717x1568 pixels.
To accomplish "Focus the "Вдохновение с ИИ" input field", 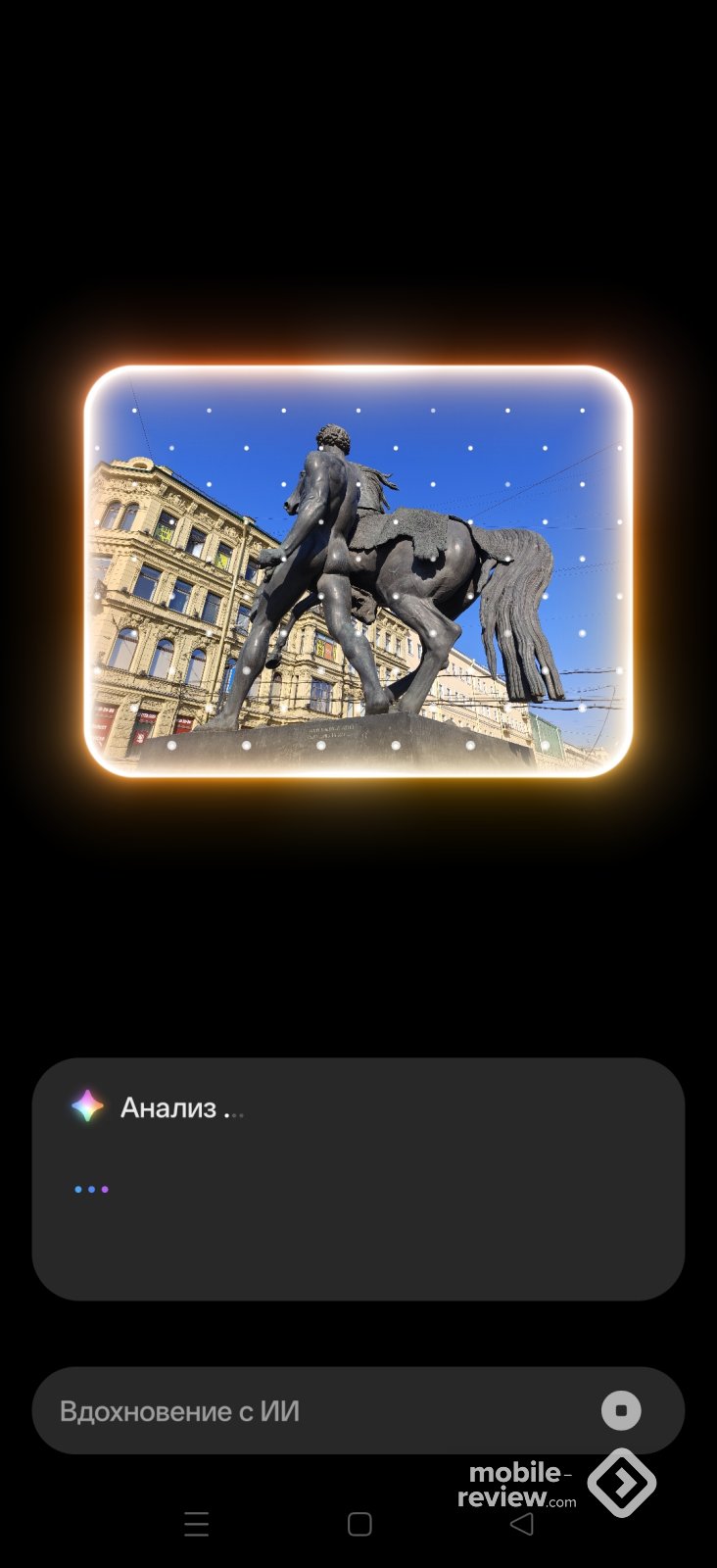I will [x=294, y=1411].
